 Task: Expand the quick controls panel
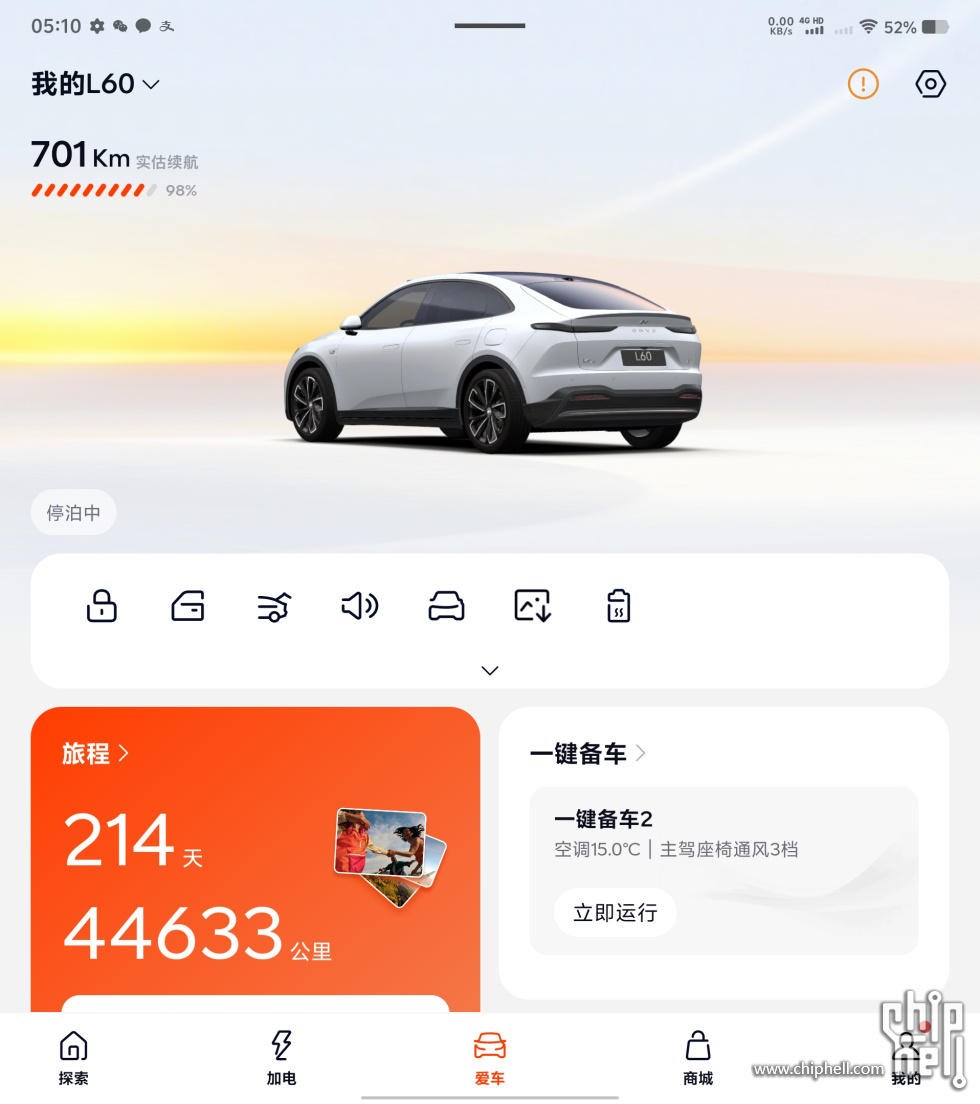pyautogui.click(x=490, y=670)
